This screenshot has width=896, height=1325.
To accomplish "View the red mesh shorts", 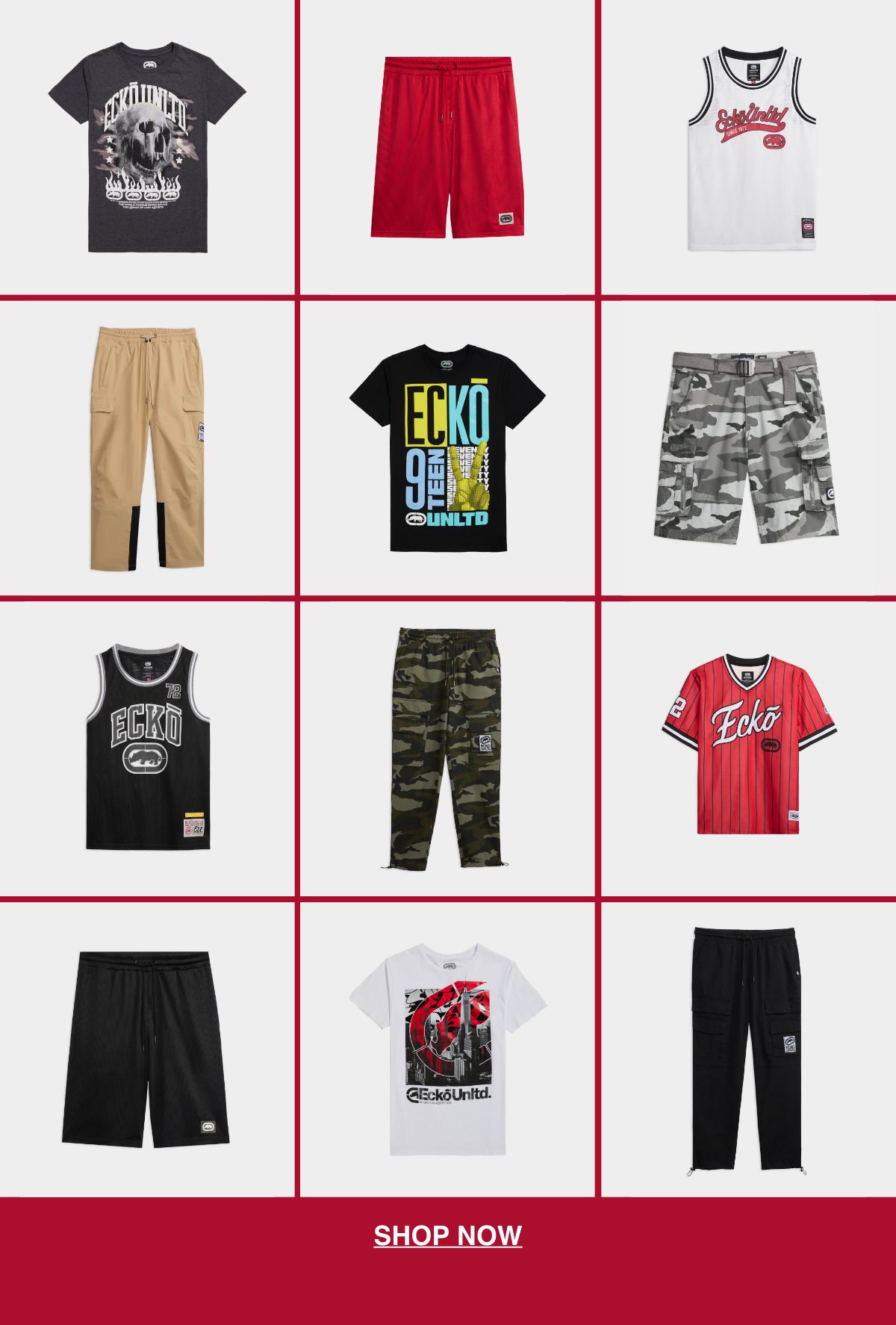I will coord(447,148).
